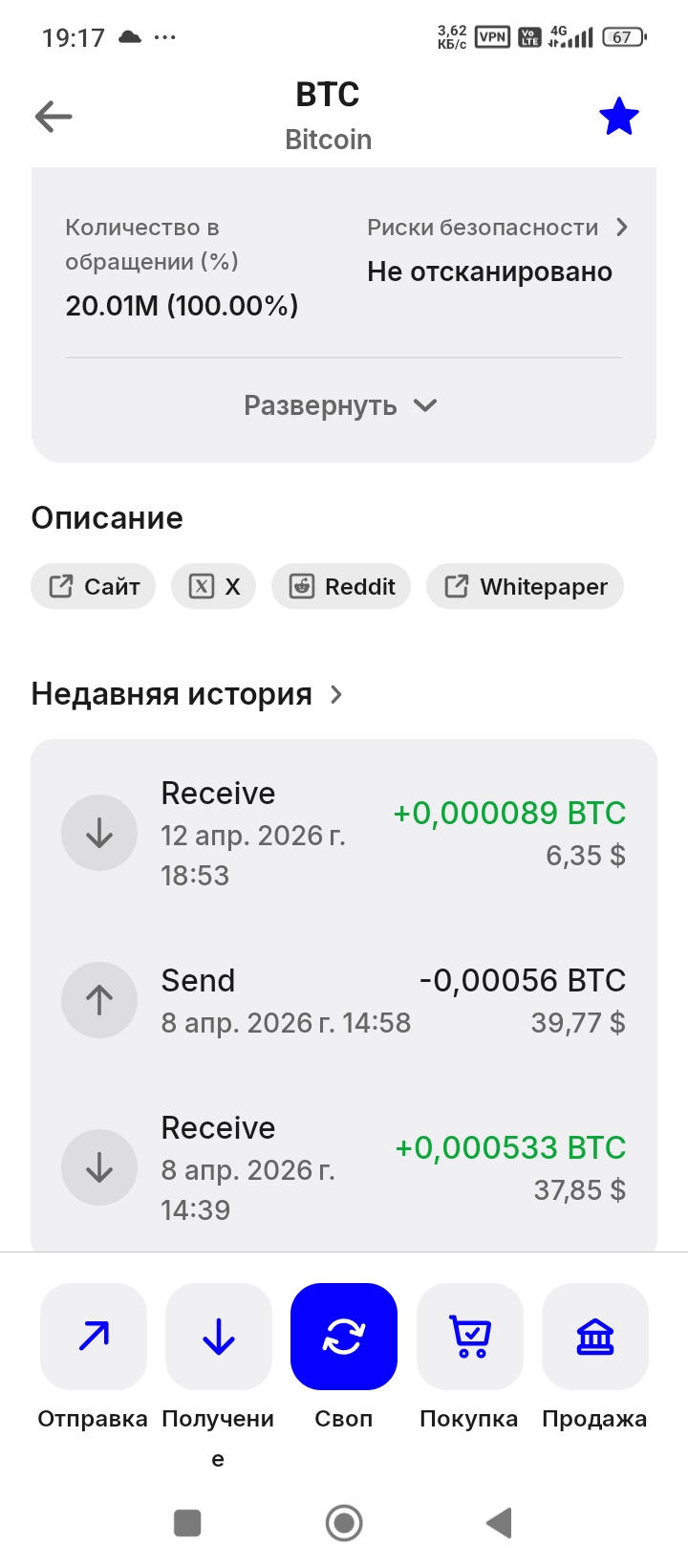Open Reddit via its icon link
The width and height of the screenshot is (688, 1568).
point(341,586)
